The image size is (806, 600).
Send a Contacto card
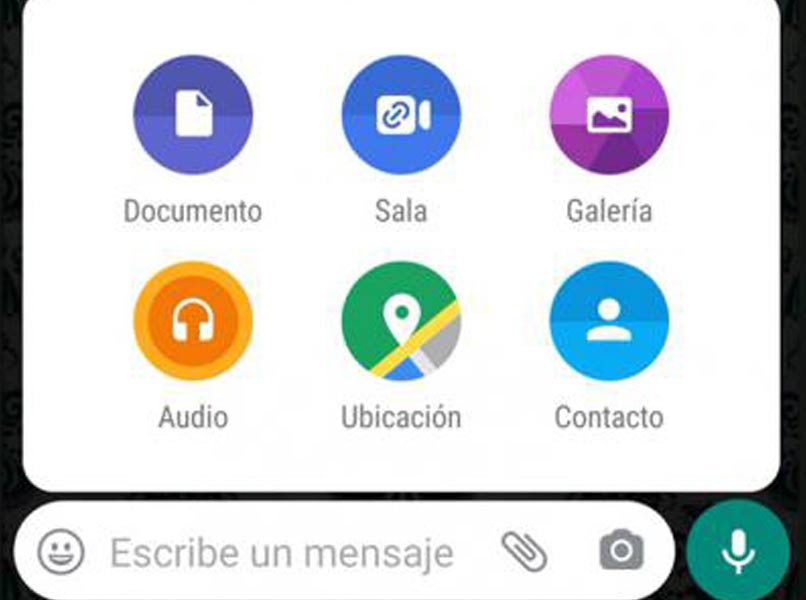coord(609,322)
